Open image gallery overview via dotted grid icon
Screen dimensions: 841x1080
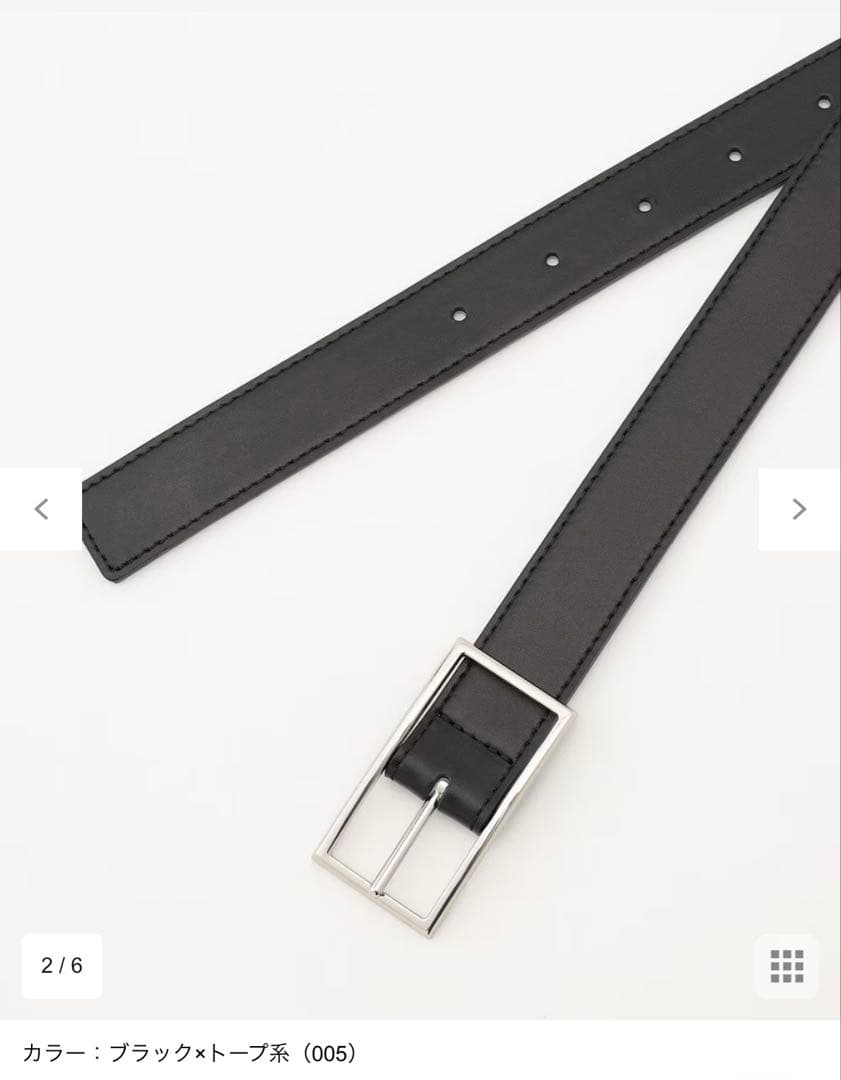click(789, 966)
